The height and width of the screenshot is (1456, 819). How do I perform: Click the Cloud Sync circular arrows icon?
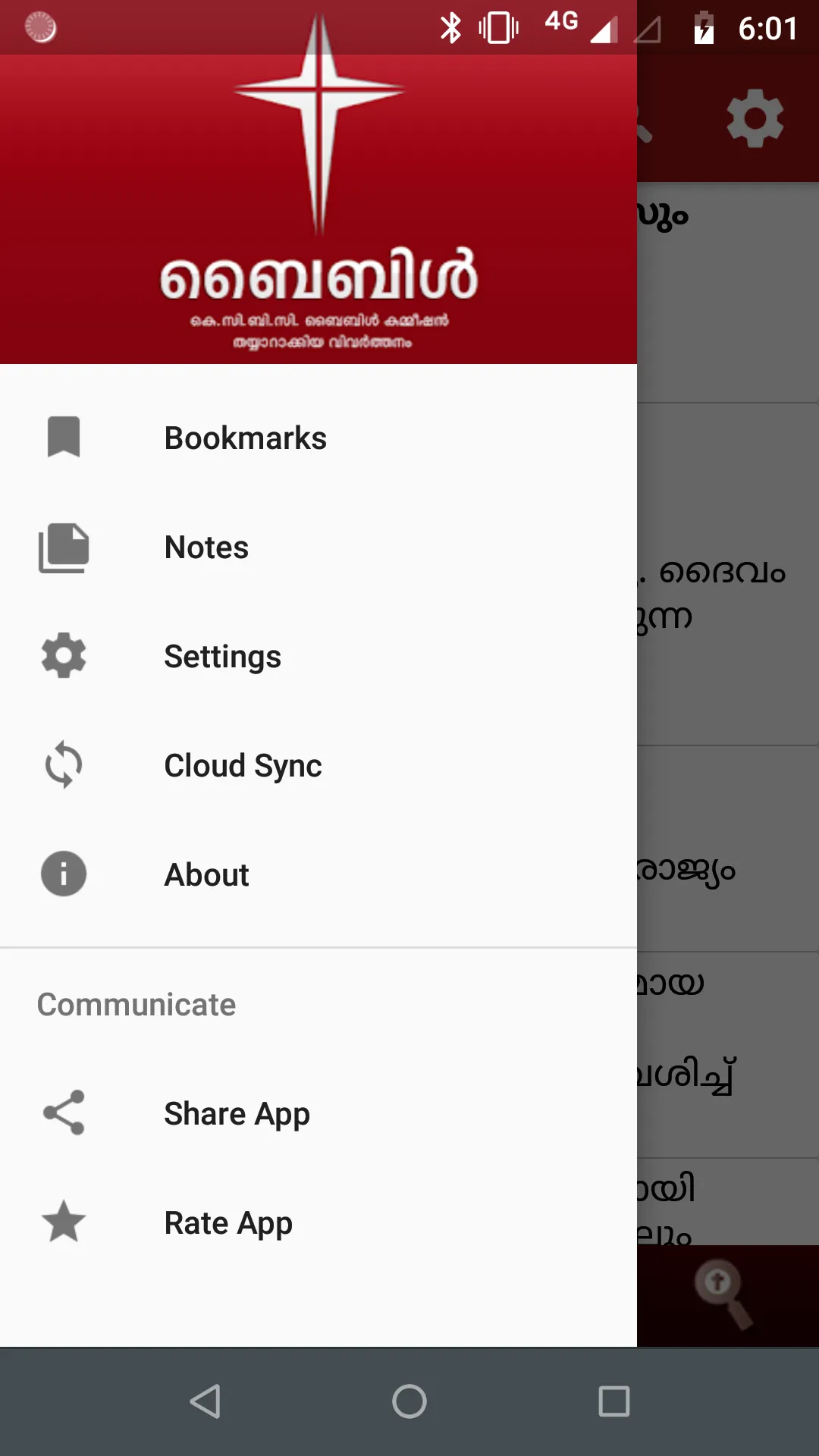63,765
